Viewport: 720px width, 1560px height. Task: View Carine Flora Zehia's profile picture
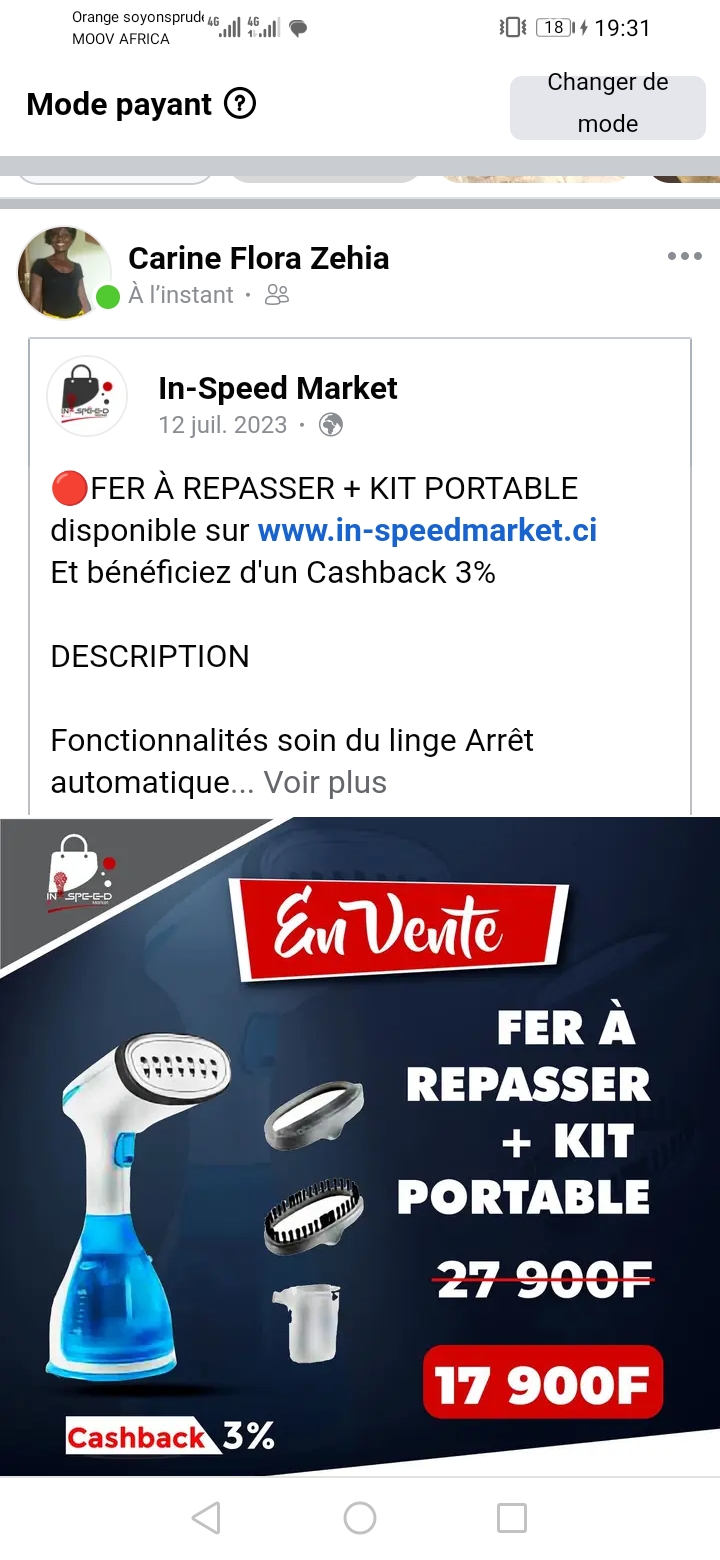pyautogui.click(x=64, y=272)
